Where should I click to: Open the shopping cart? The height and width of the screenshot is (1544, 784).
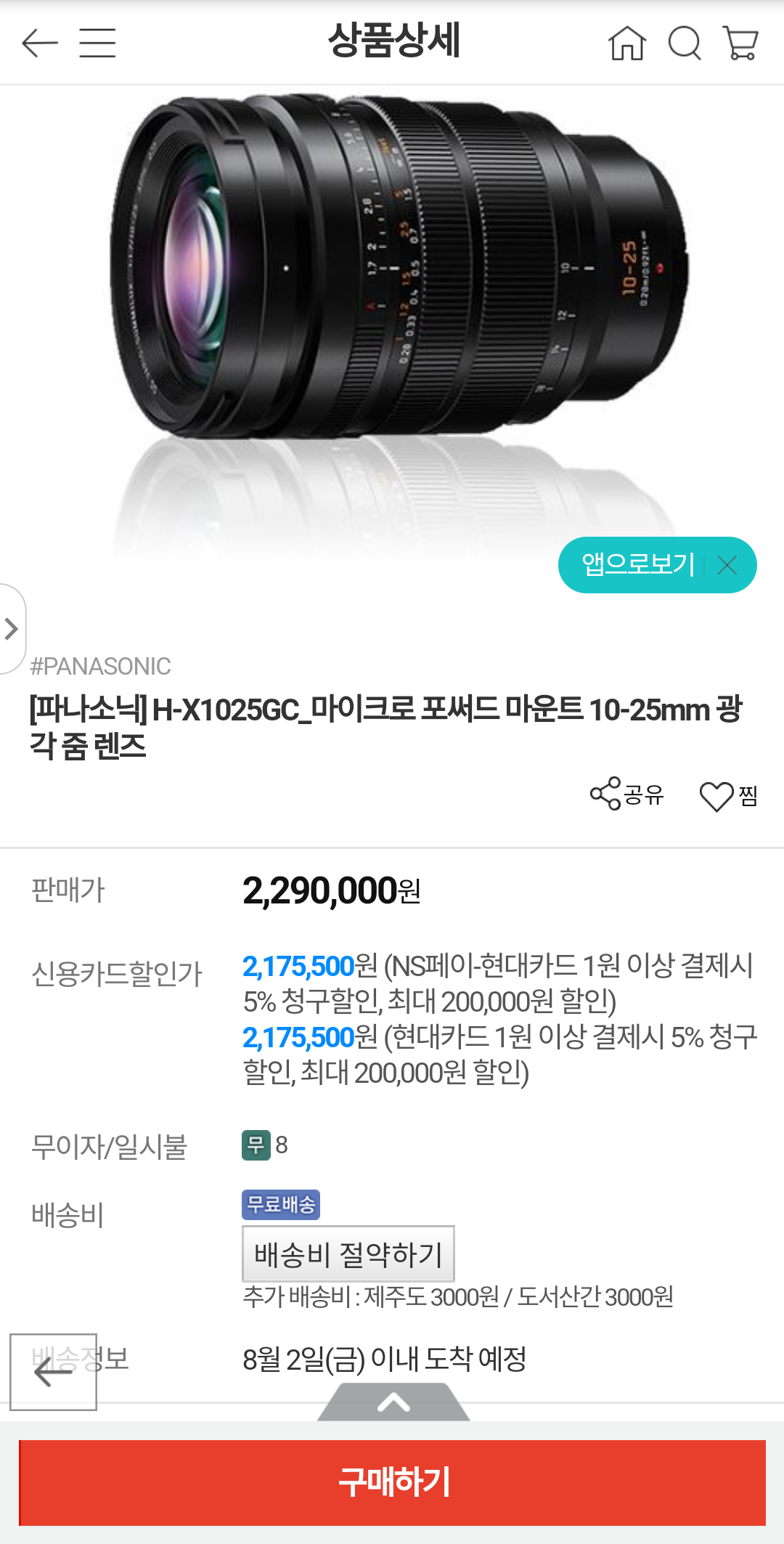click(741, 43)
